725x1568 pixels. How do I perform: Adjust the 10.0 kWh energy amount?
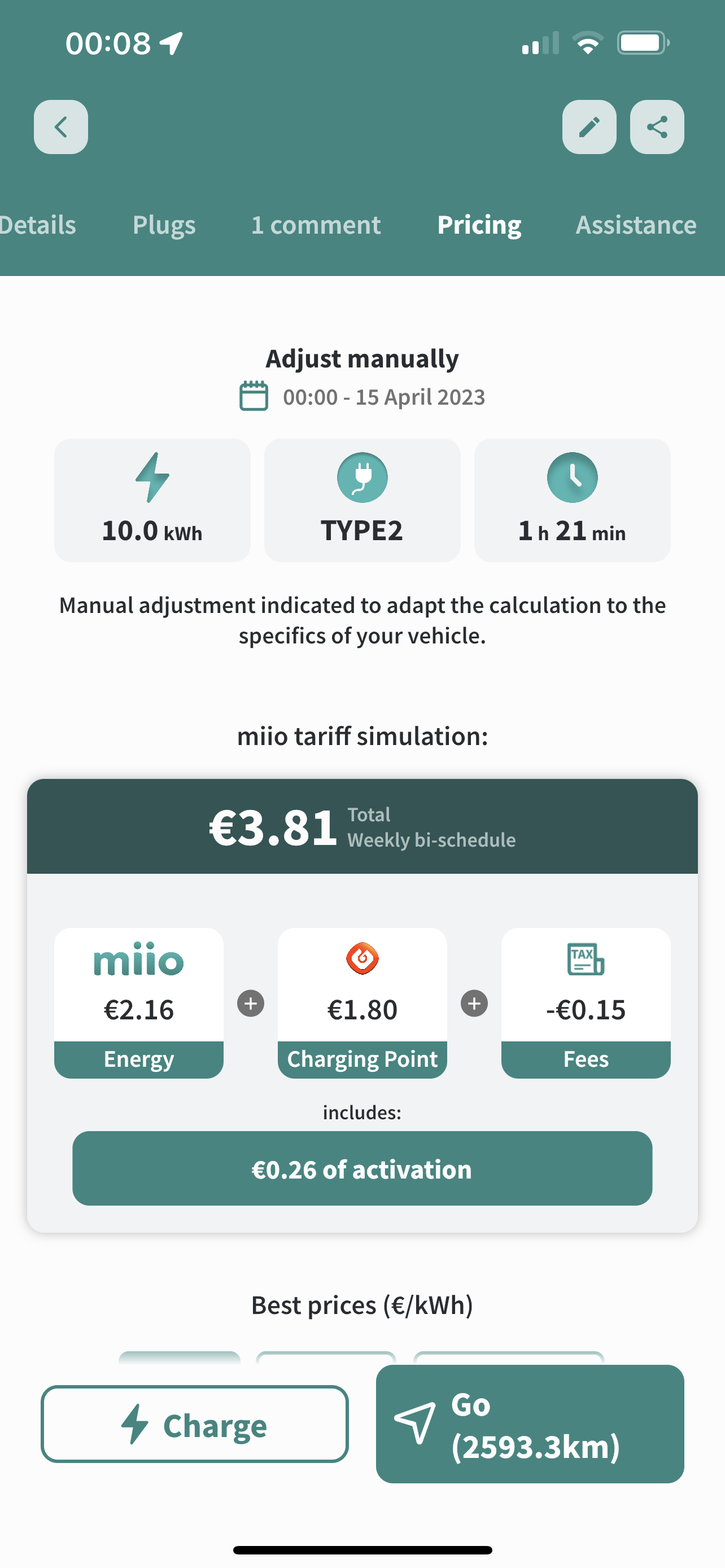152,500
